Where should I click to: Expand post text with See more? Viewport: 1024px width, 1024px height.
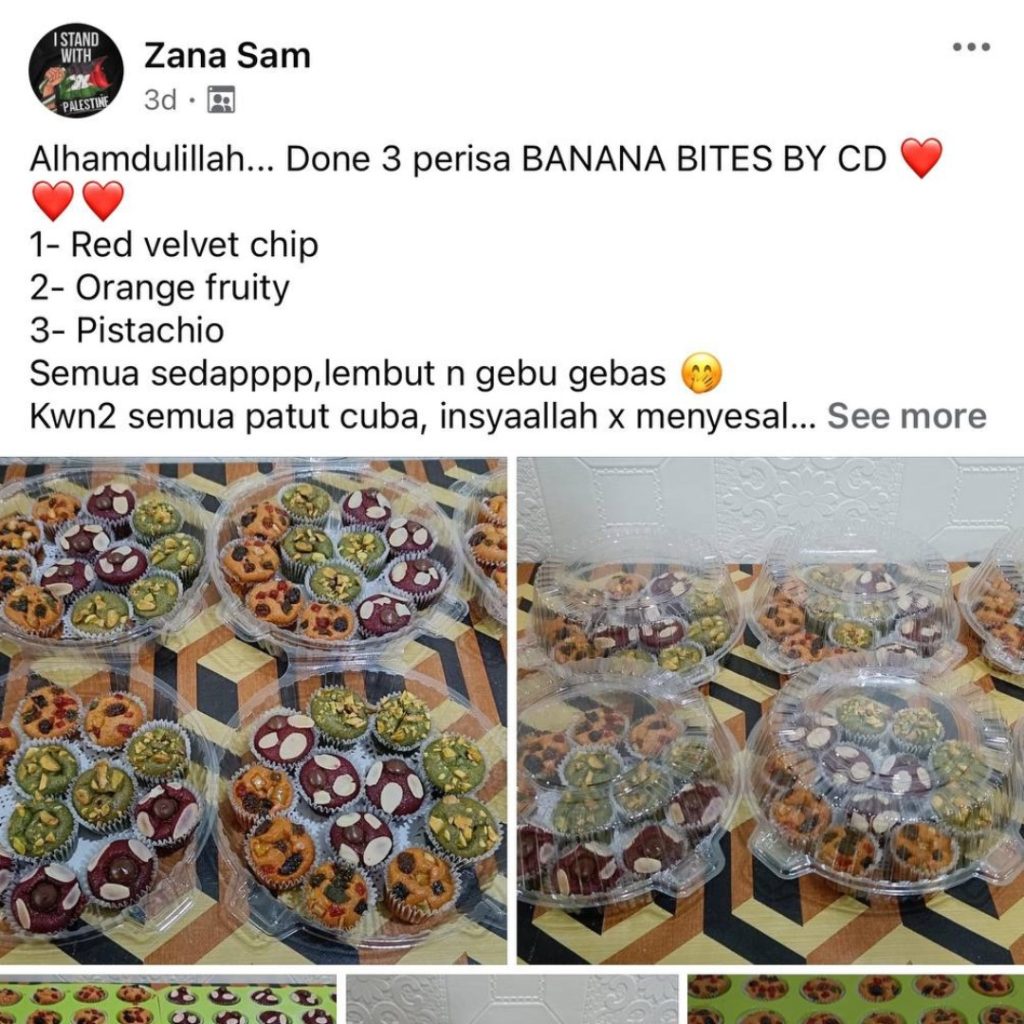coord(906,416)
